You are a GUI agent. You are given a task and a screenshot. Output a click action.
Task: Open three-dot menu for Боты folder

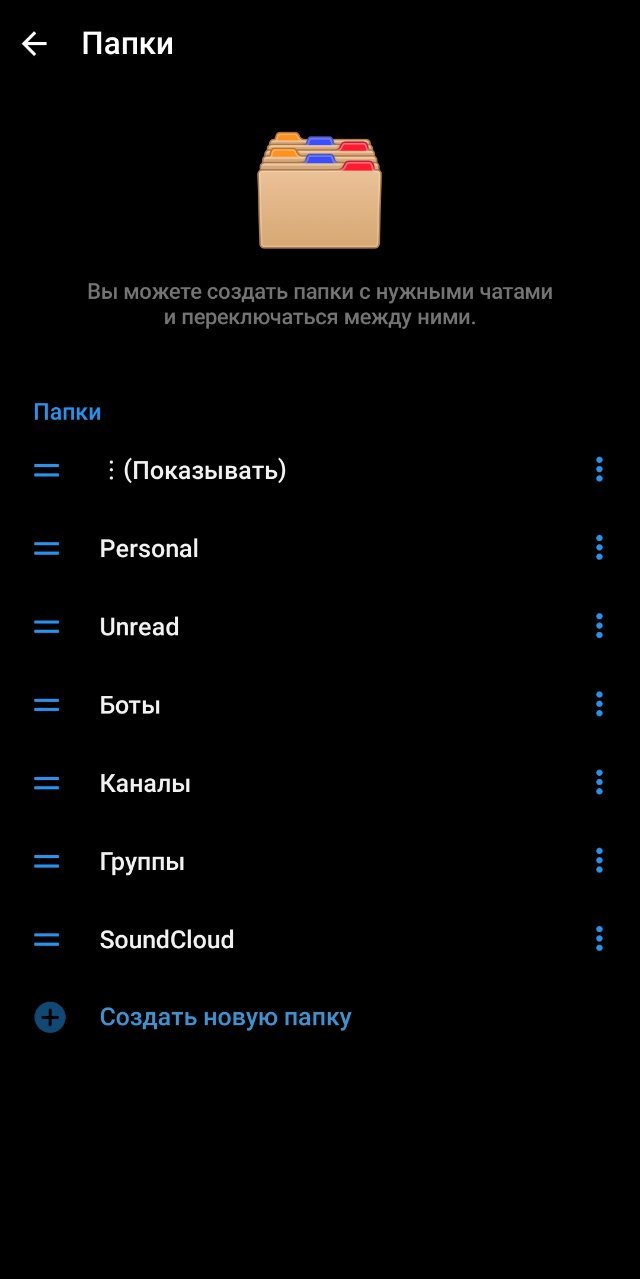pyautogui.click(x=599, y=704)
